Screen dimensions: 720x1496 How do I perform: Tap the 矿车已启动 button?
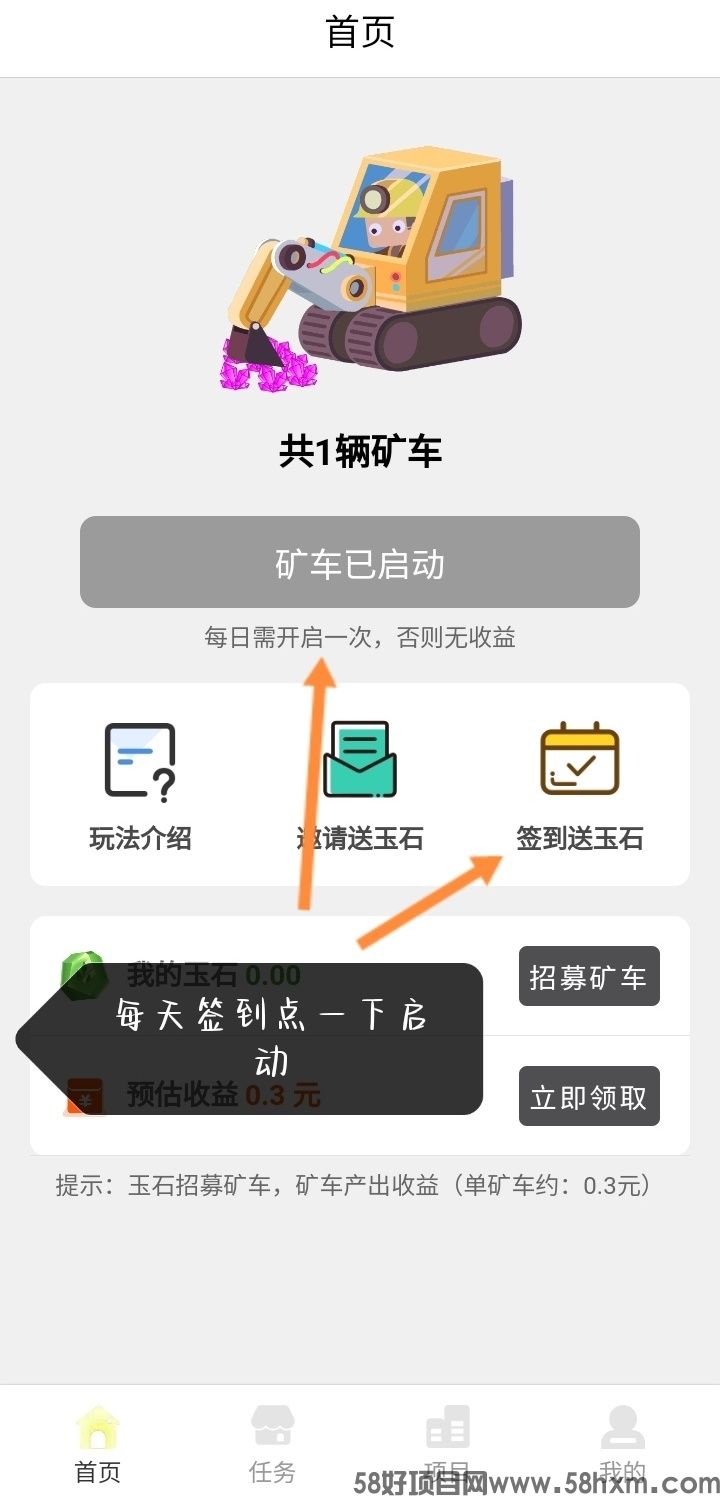[x=360, y=562]
